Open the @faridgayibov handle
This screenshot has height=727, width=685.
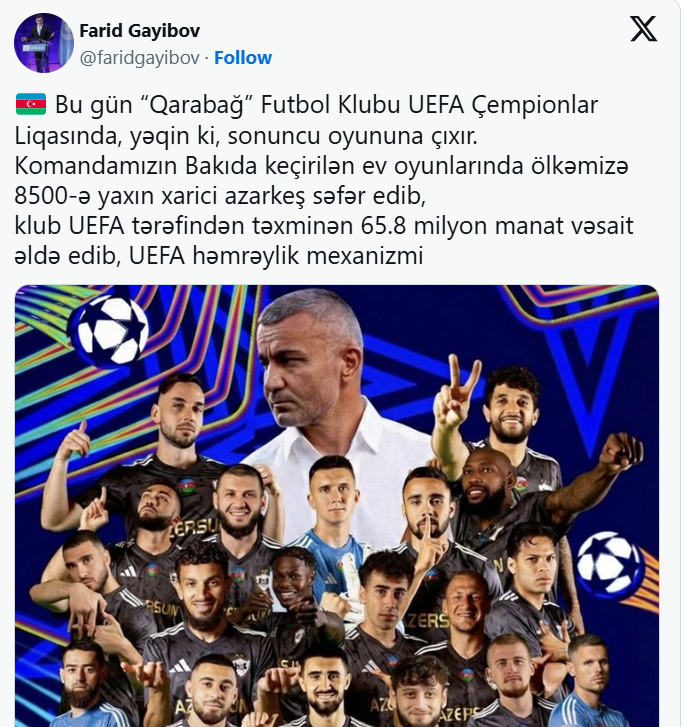[139, 58]
